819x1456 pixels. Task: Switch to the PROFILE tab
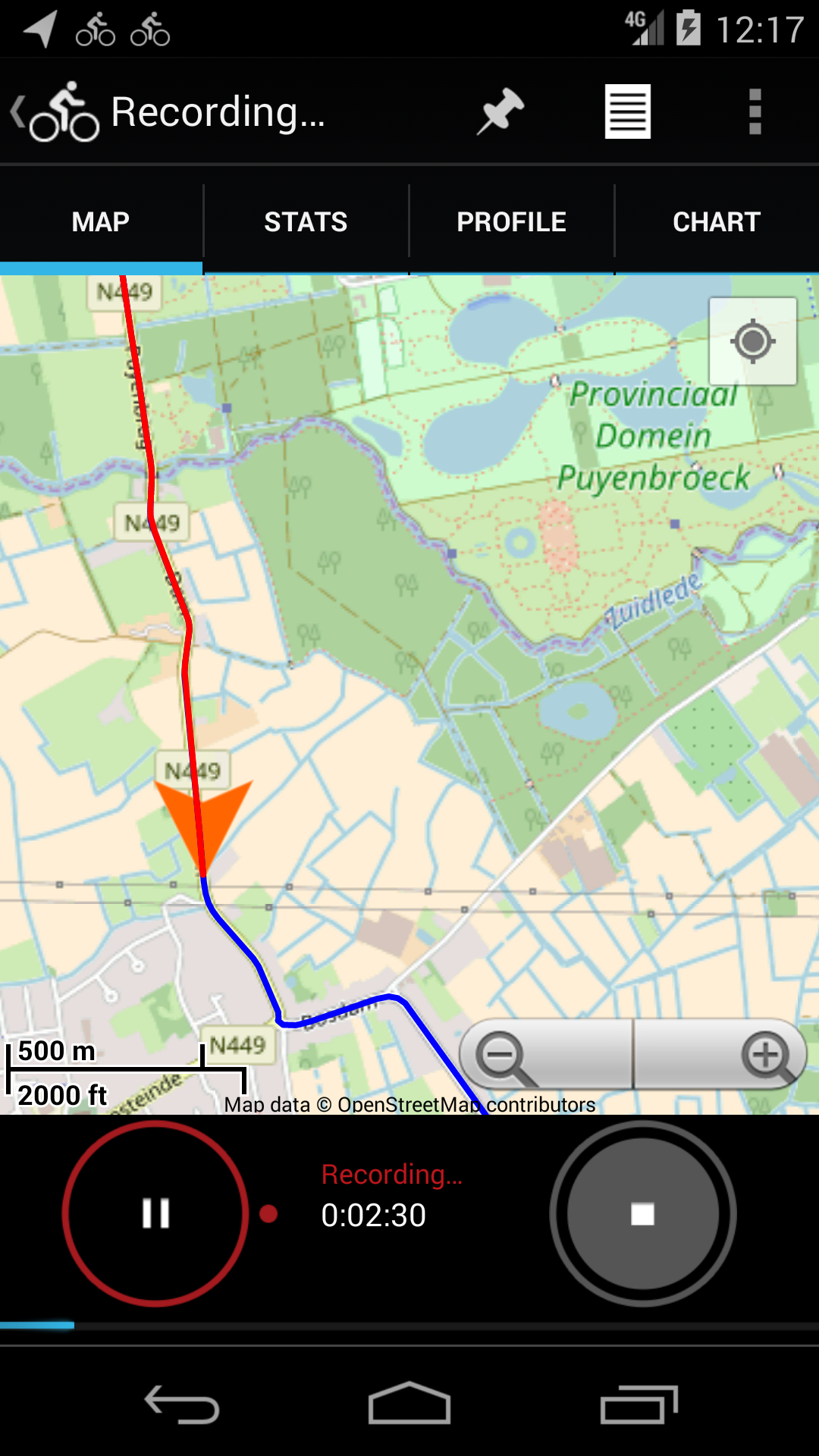point(511,222)
